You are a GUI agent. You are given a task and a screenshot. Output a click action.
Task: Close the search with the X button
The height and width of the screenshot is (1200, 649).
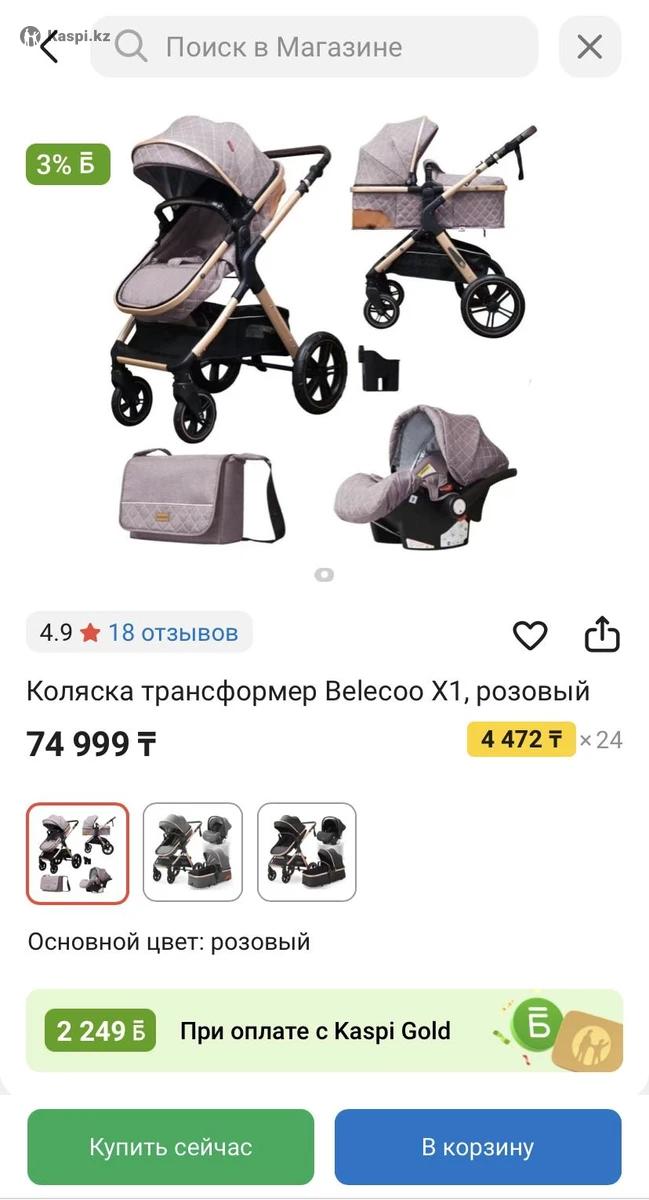point(590,46)
